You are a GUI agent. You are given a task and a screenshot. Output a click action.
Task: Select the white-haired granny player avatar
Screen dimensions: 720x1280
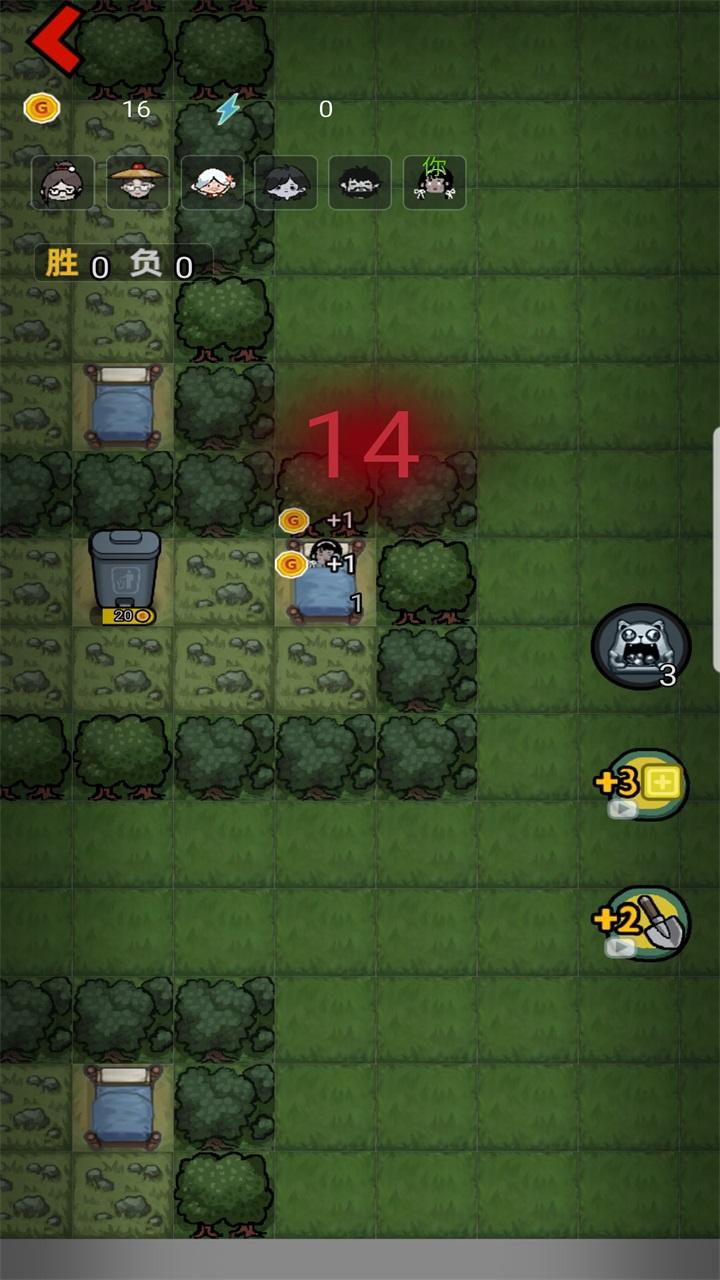coord(212,183)
